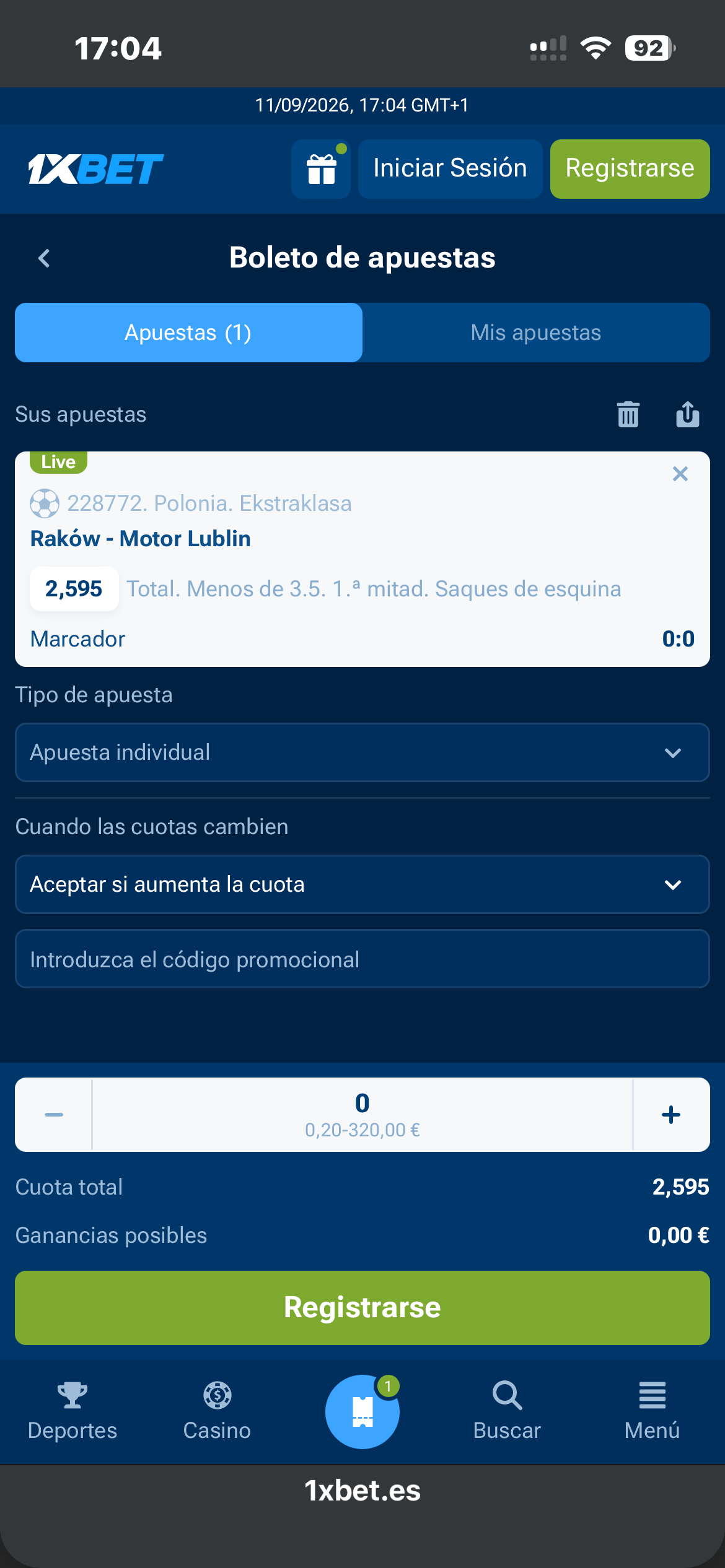Tap the top Registrarse button in header
The height and width of the screenshot is (1568, 725).
pos(630,169)
